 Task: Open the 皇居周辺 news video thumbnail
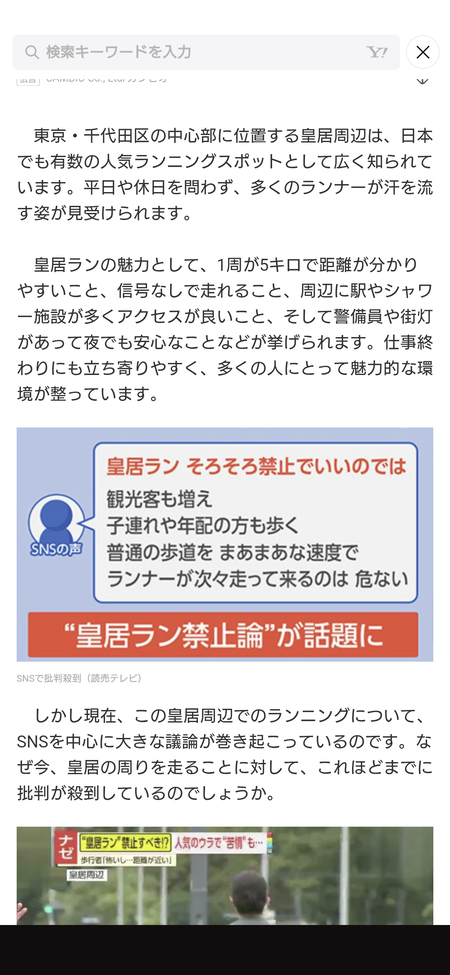[225, 876]
